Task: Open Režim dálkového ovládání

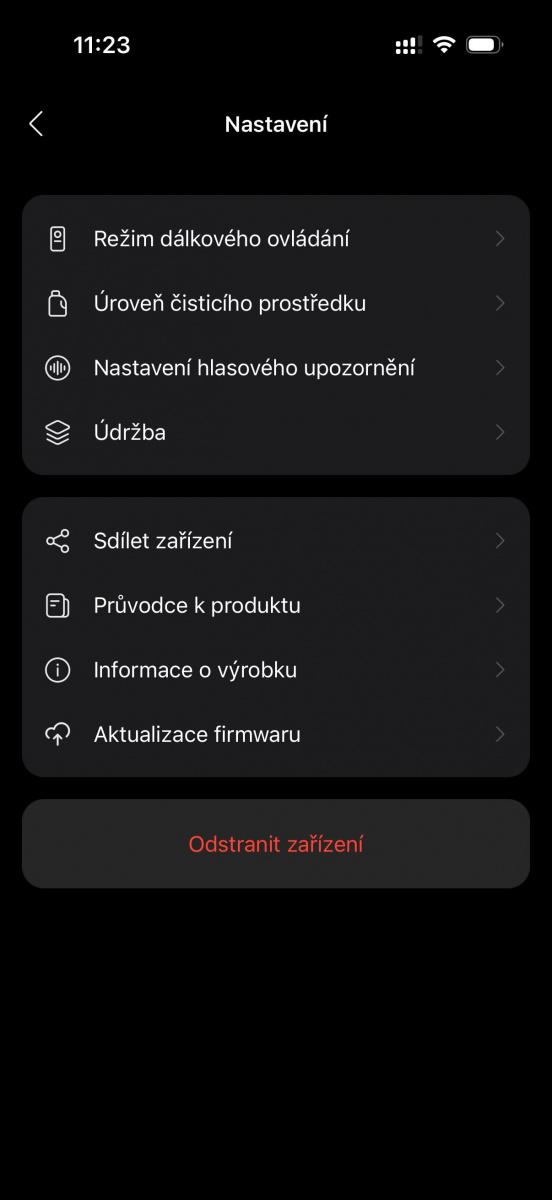Action: click(x=276, y=239)
